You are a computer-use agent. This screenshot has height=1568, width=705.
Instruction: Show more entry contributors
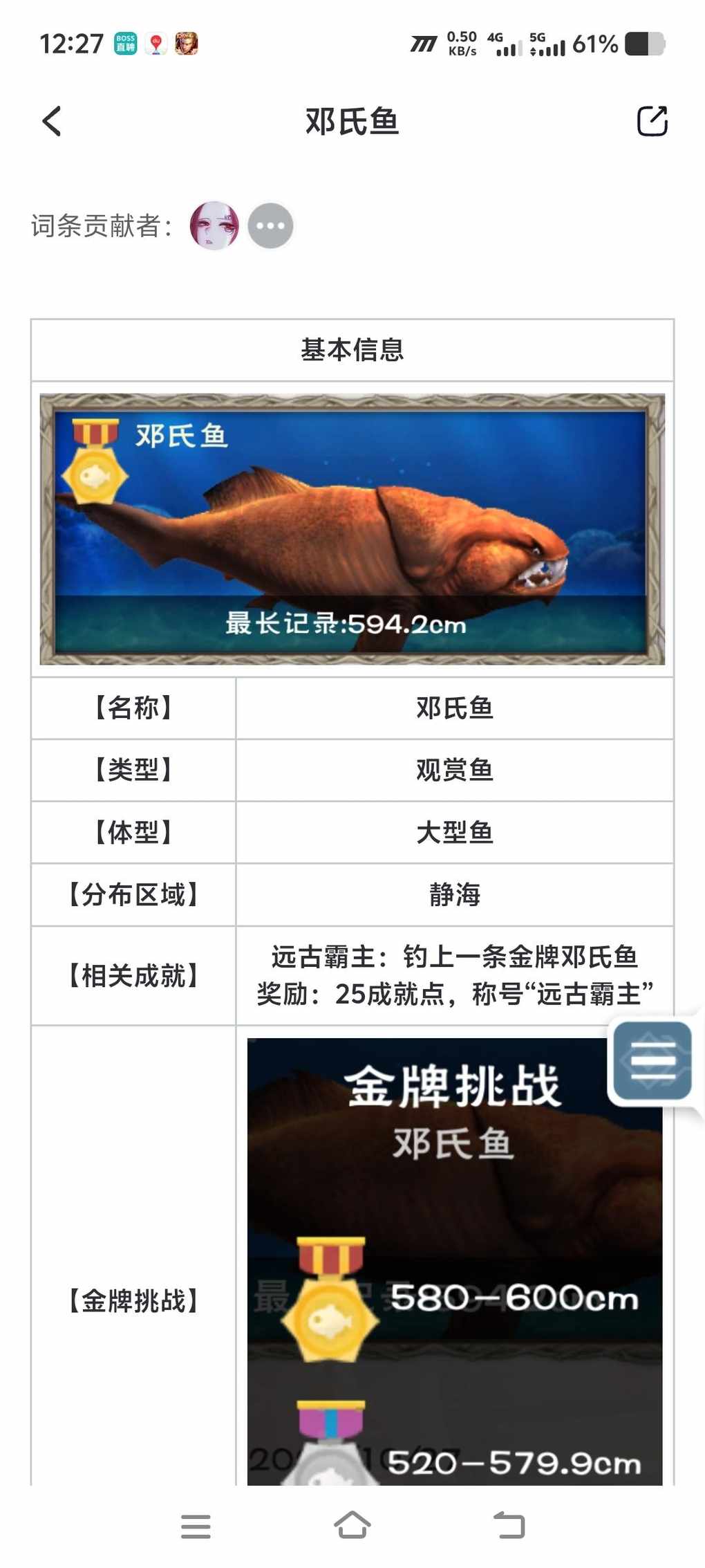tap(270, 225)
